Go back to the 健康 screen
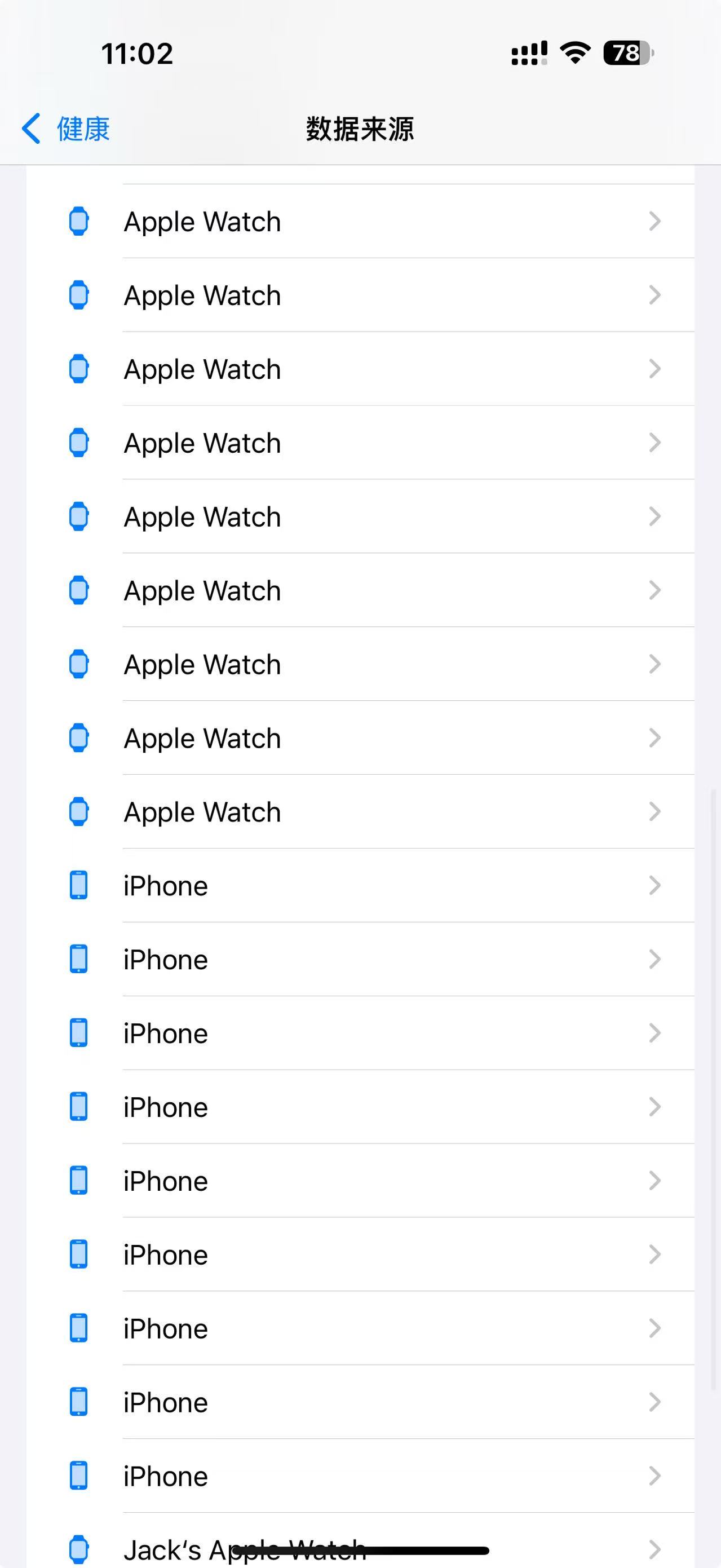Screen dimensions: 721x1568 [66, 129]
